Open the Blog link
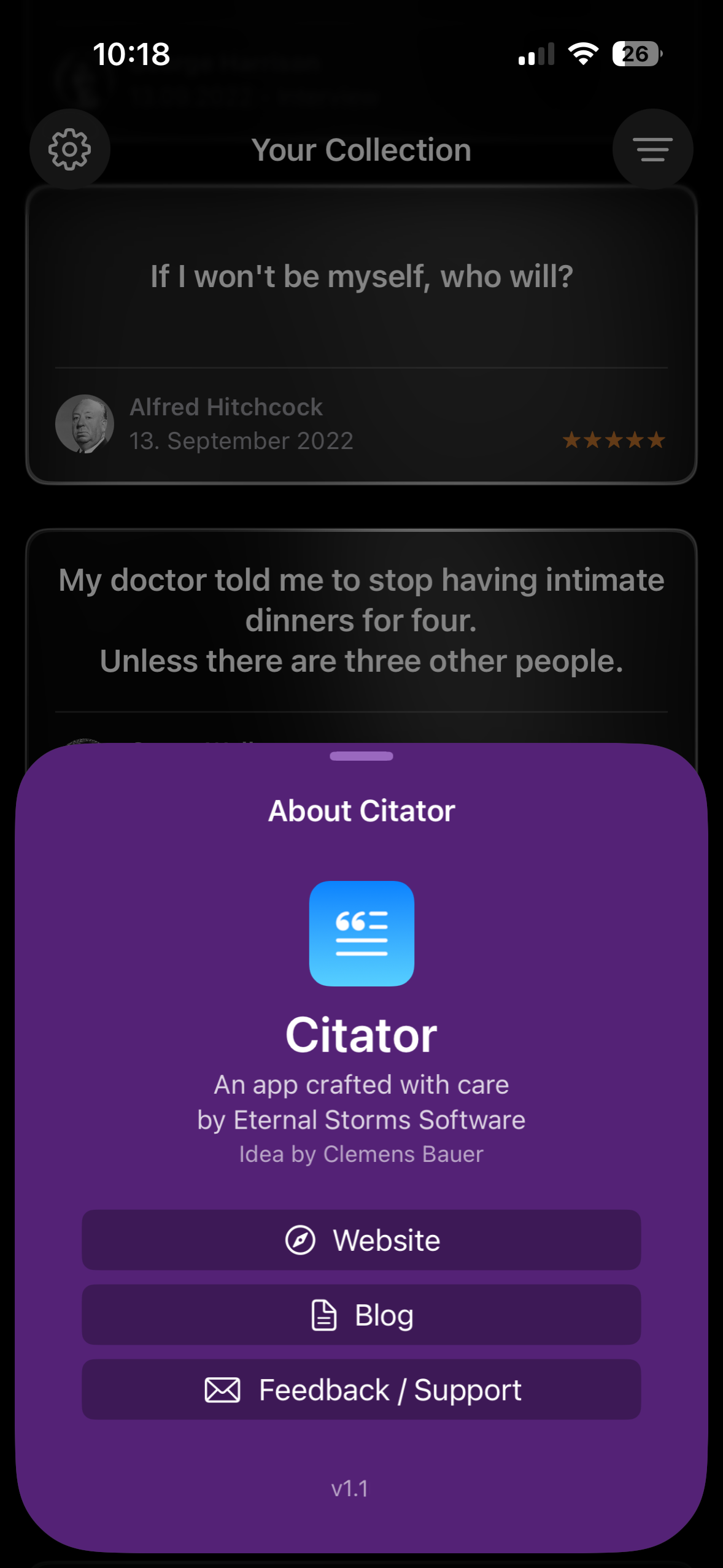 point(361,1315)
